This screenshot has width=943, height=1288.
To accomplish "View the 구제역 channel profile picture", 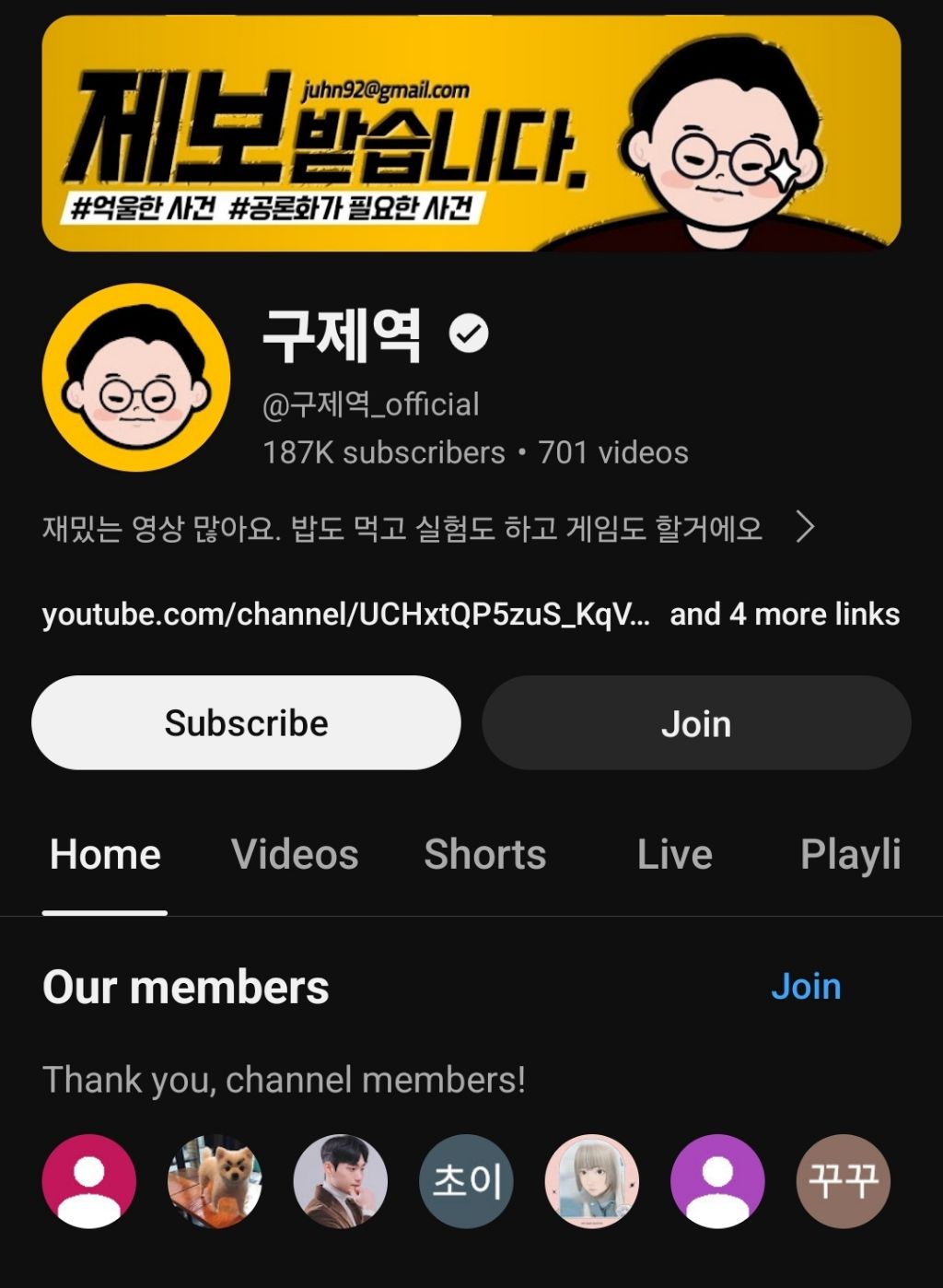I will (x=136, y=378).
